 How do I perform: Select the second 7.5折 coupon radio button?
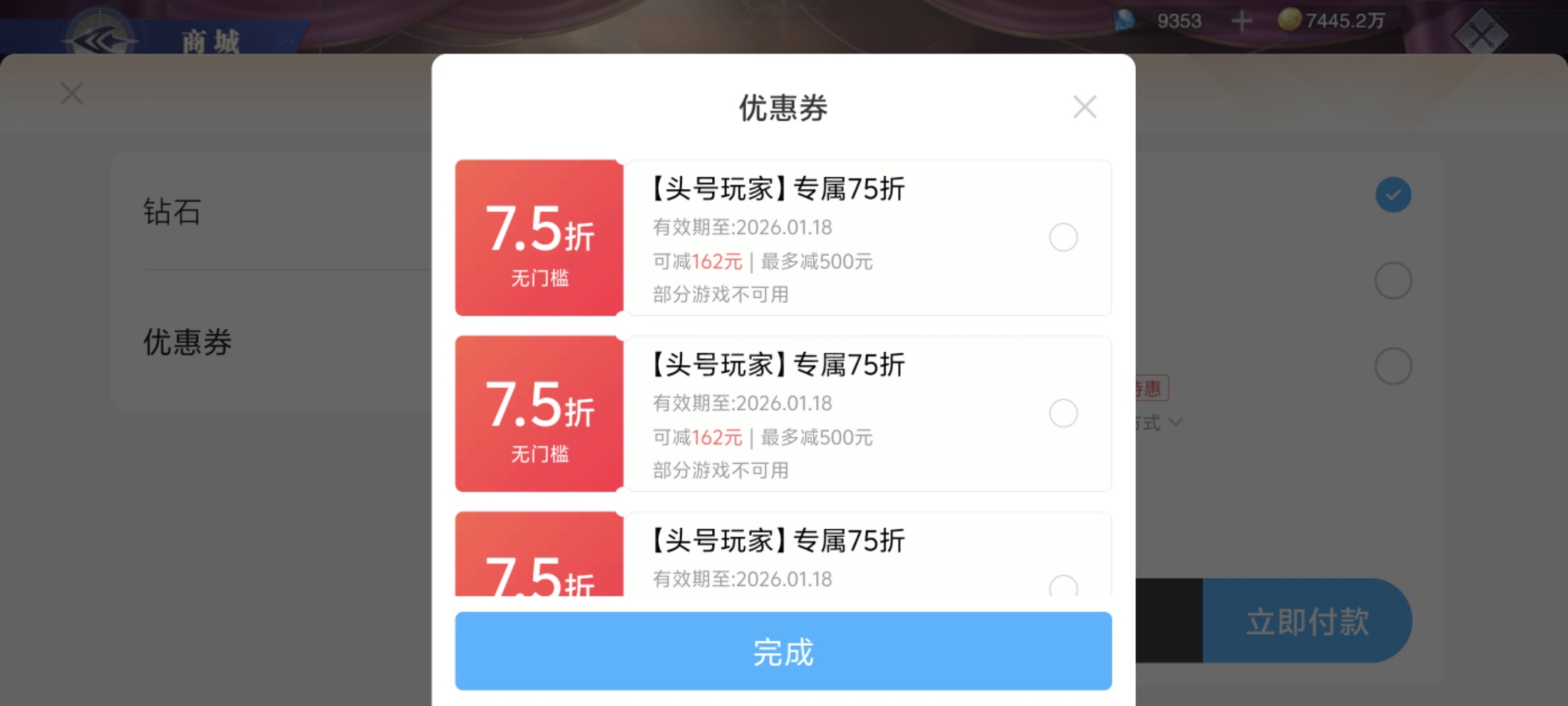pyautogui.click(x=1063, y=413)
